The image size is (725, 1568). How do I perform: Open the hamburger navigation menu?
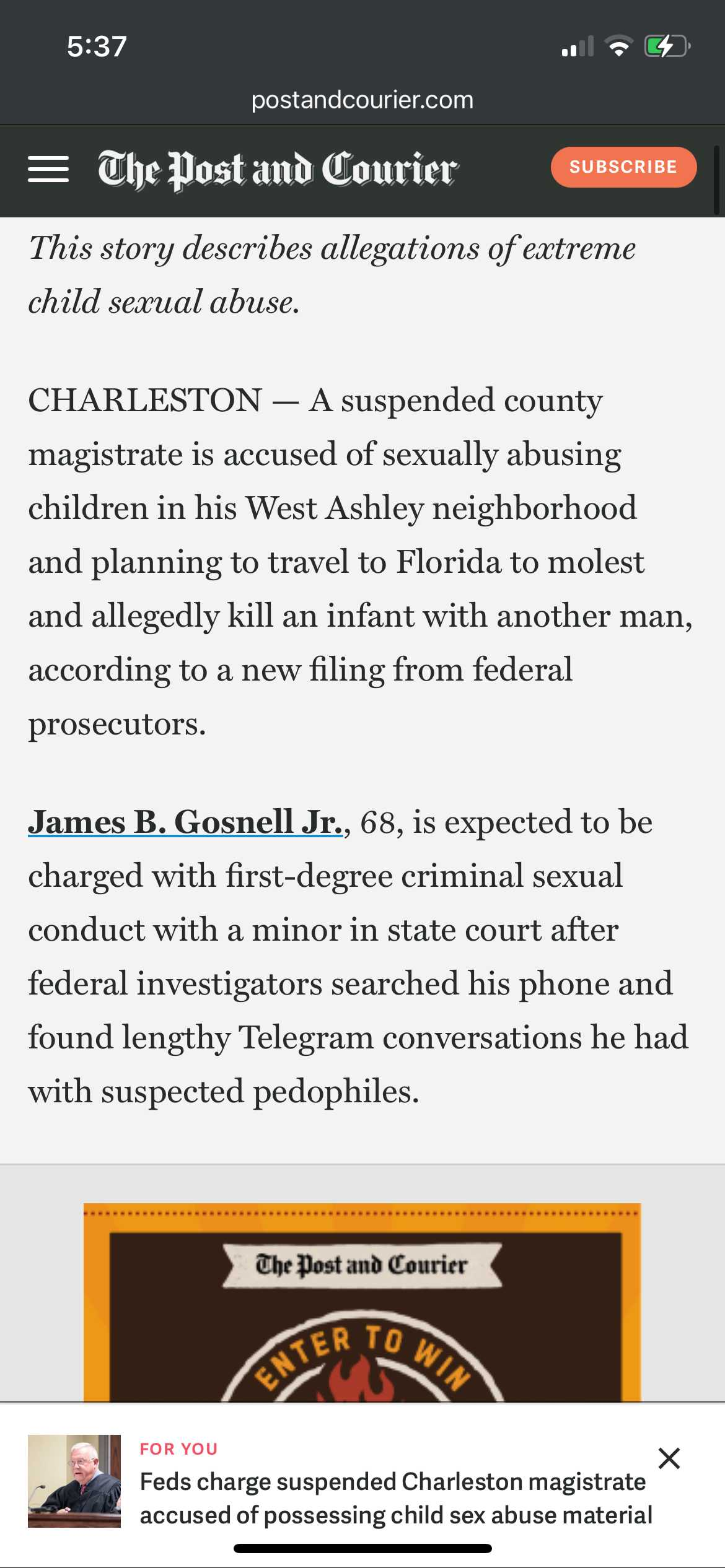click(x=48, y=169)
